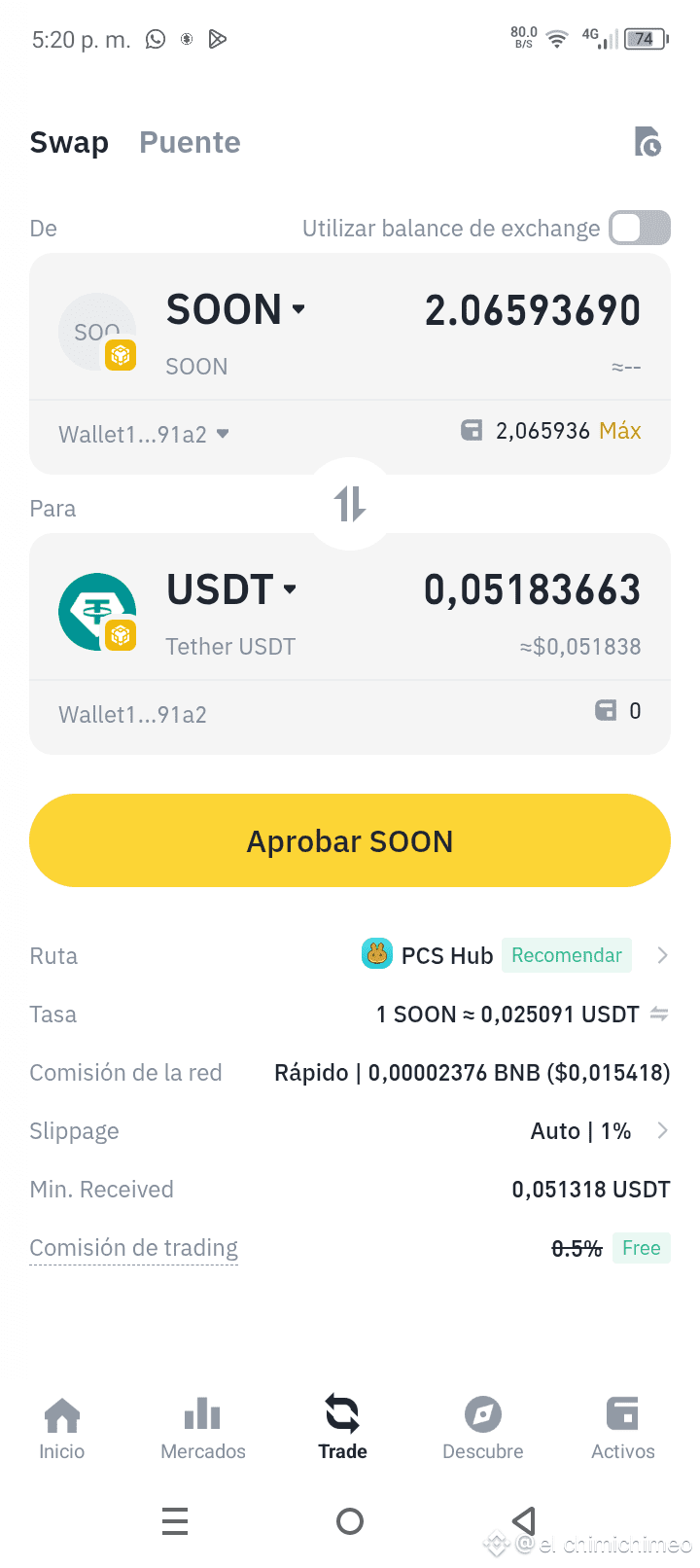The image size is (700, 1568).
Task: Open the Slippage Auto 1% settings
Action: click(x=599, y=1131)
